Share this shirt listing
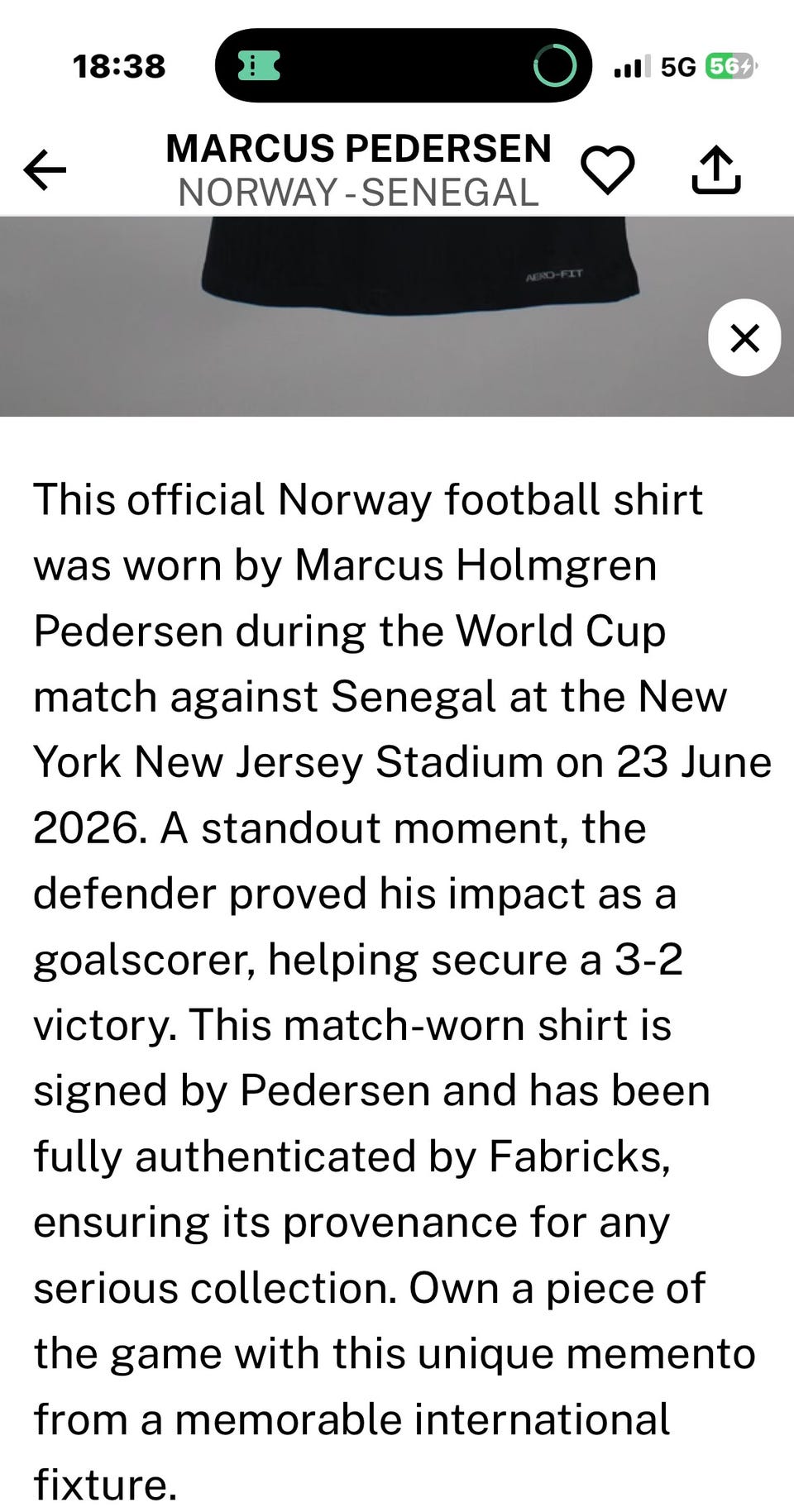Screen dimensions: 794x1512 click(716, 169)
